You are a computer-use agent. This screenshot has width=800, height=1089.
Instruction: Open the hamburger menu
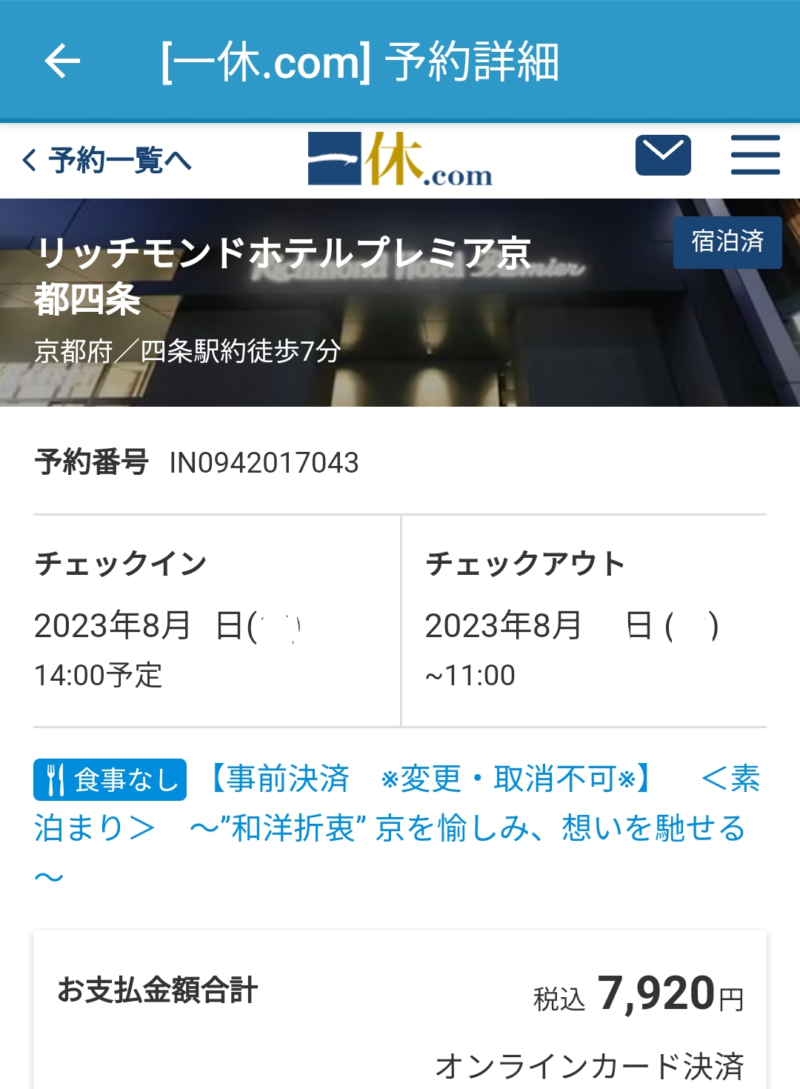(755, 156)
